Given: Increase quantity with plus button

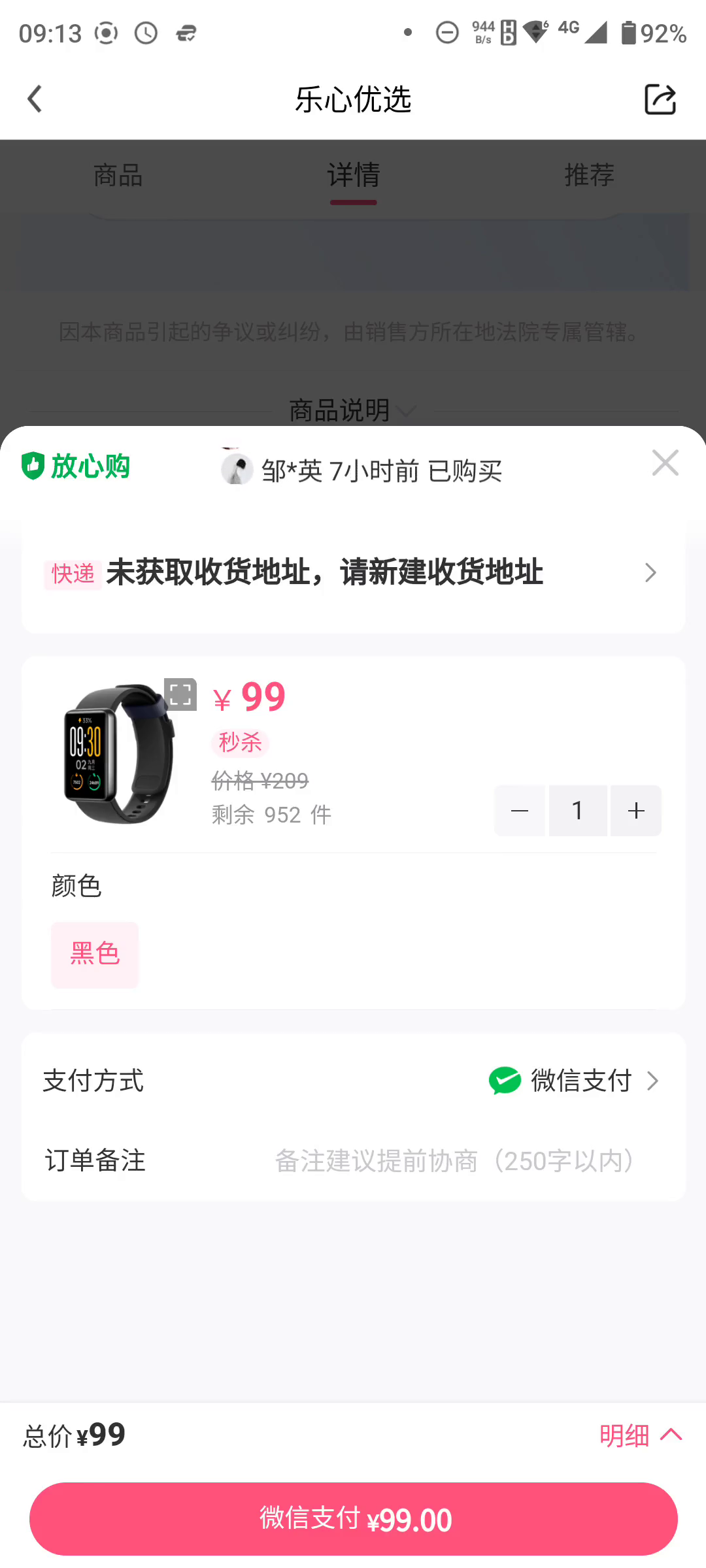Looking at the screenshot, I should [636, 811].
